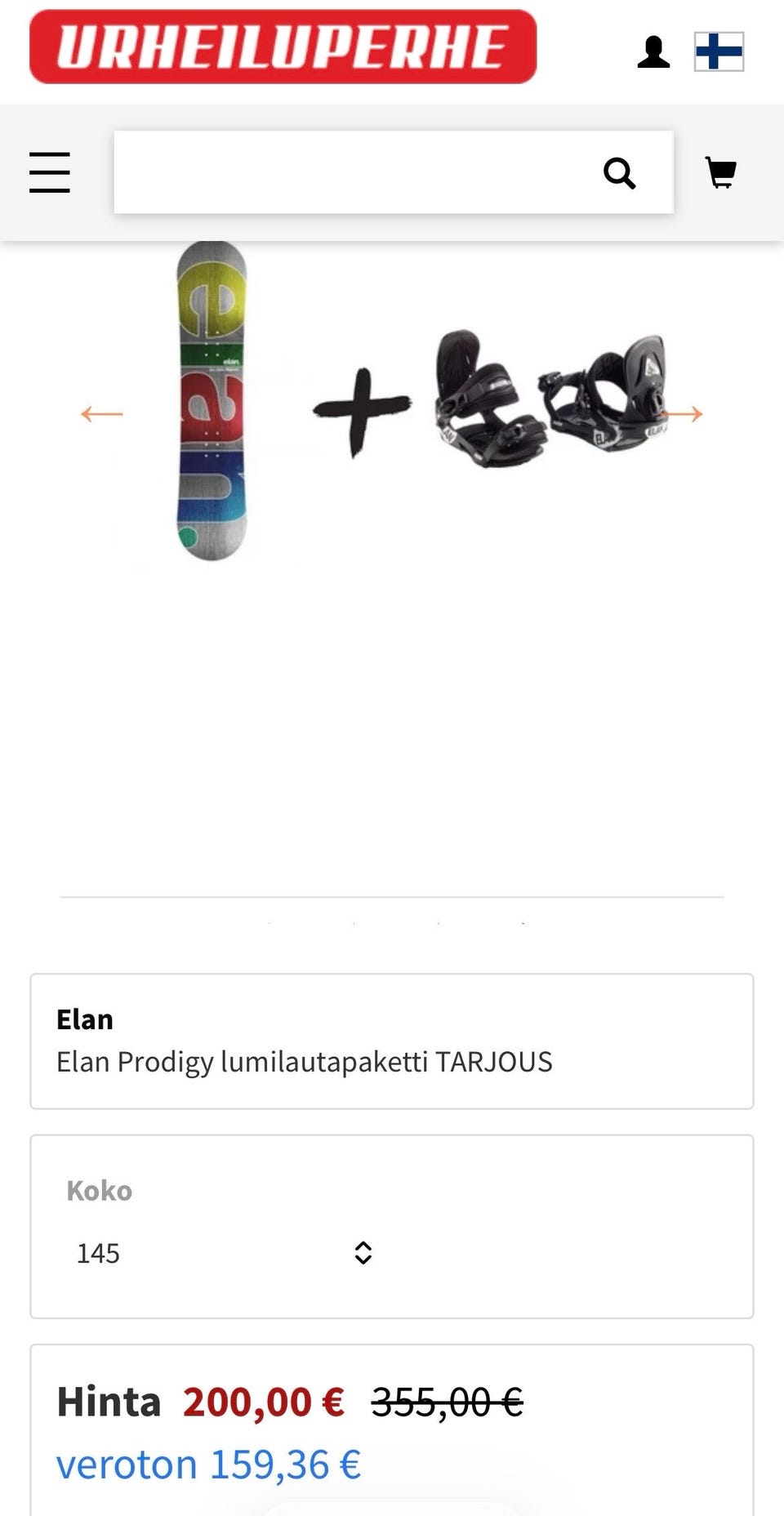Click the Urheiluperhe logo
The image size is (784, 1516).
282,47
